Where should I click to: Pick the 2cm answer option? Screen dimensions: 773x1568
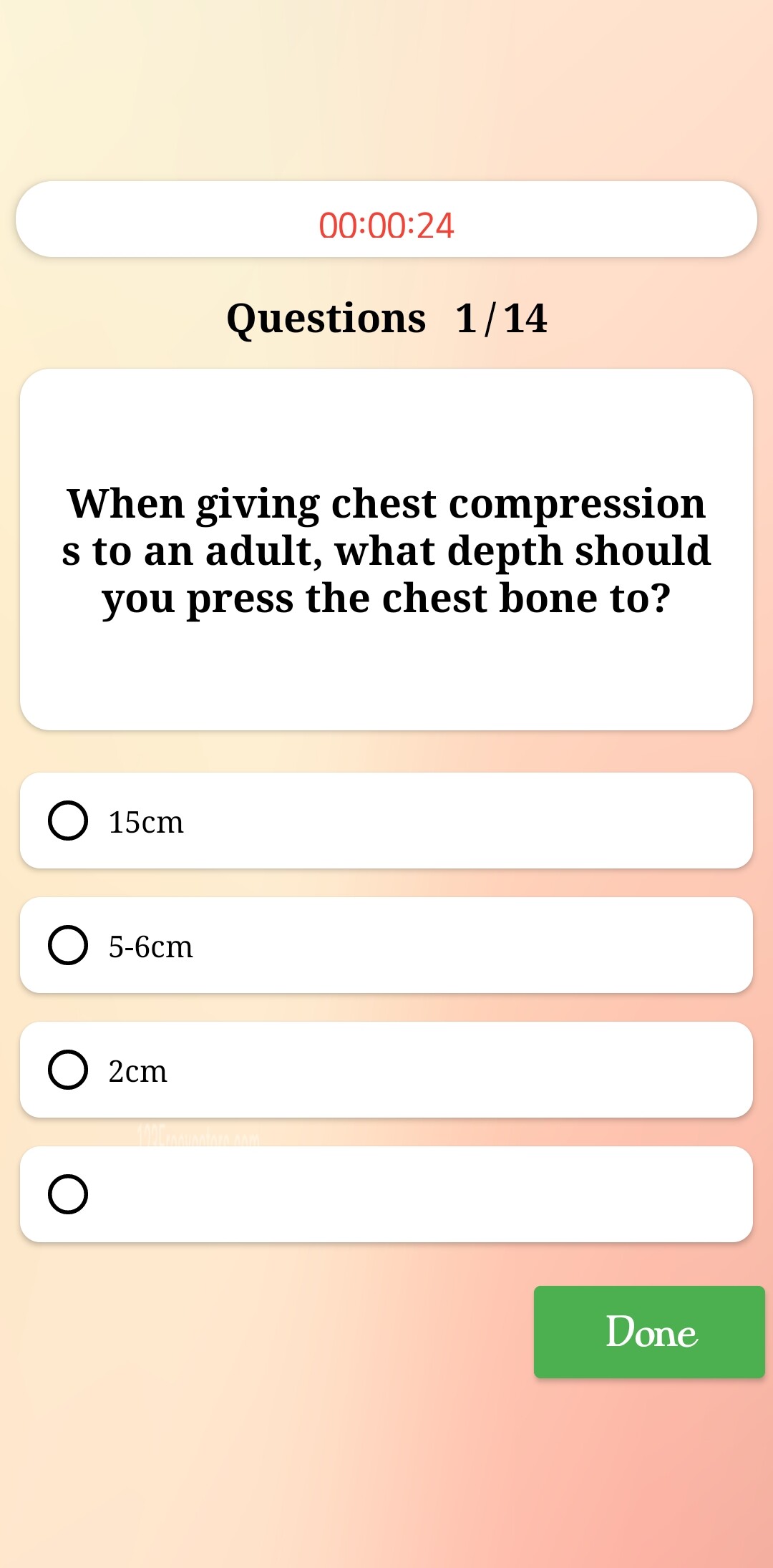coord(386,1070)
